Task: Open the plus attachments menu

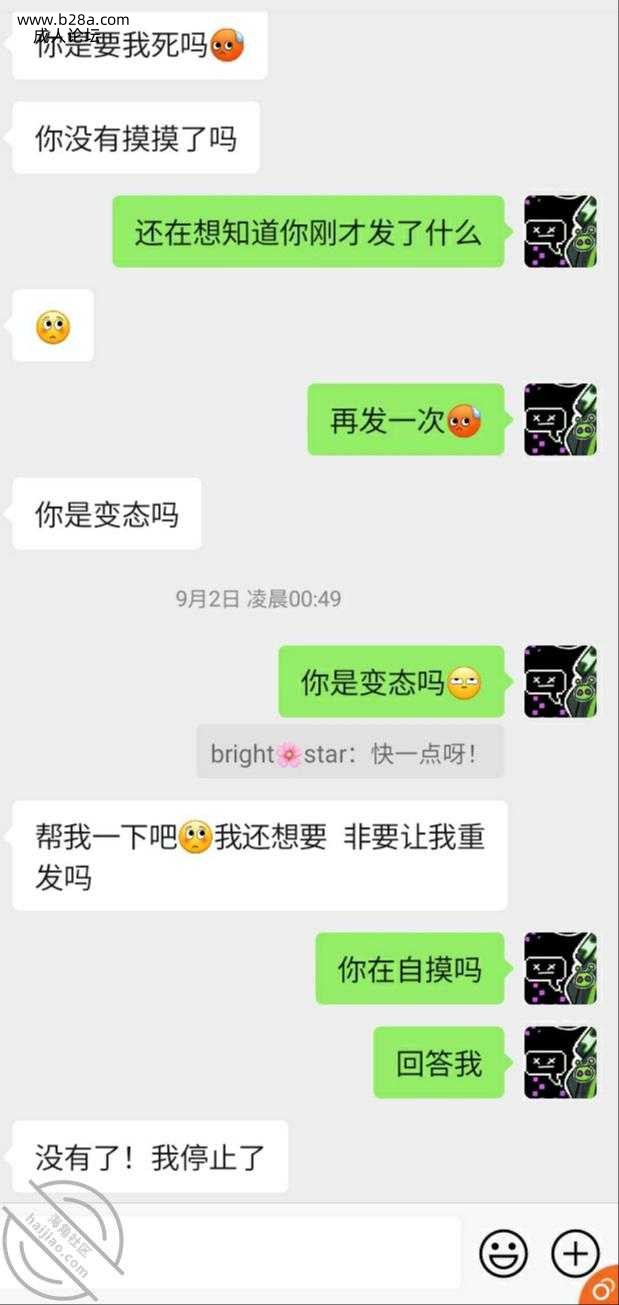Action: (x=575, y=1252)
